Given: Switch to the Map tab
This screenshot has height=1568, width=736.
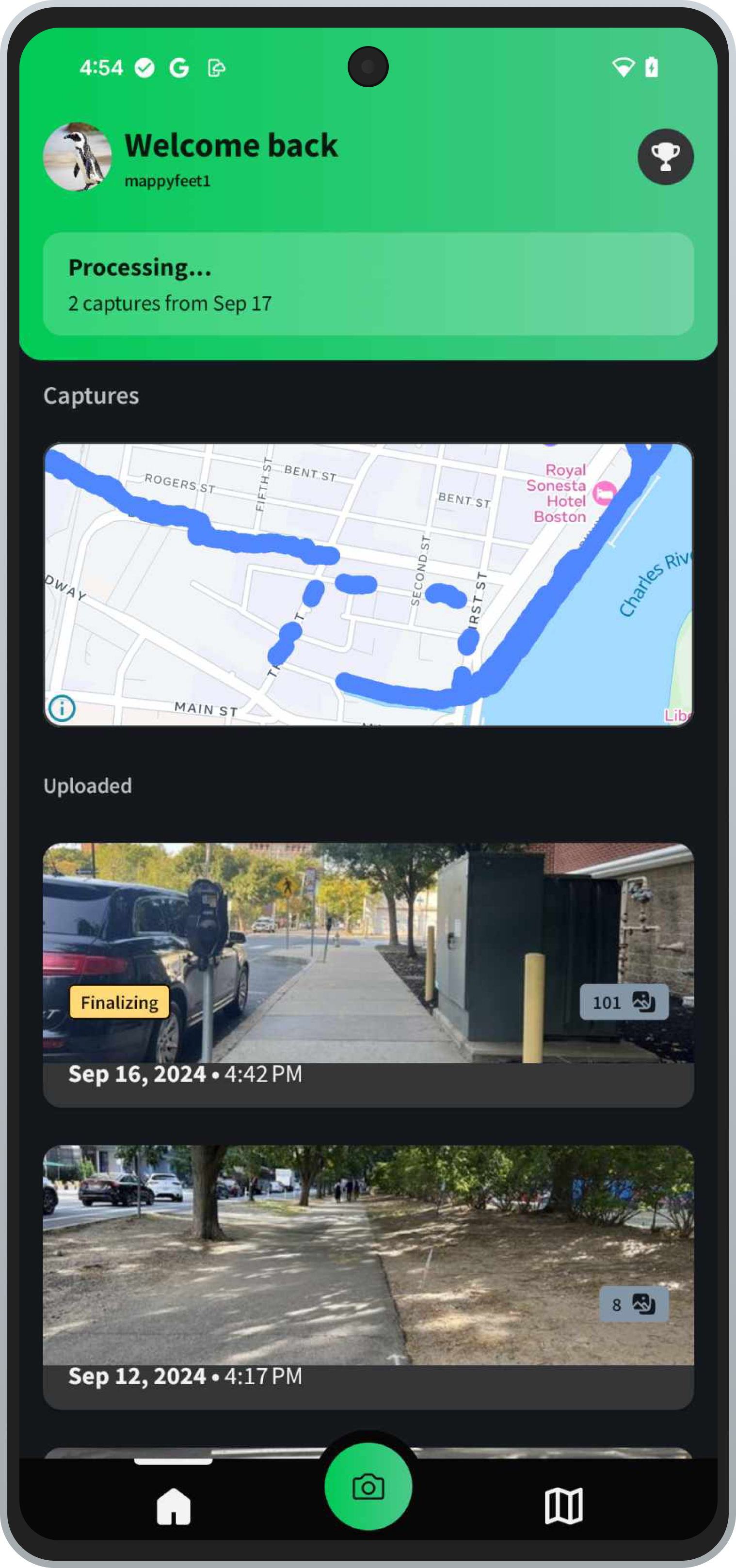Looking at the screenshot, I should coord(563,1506).
